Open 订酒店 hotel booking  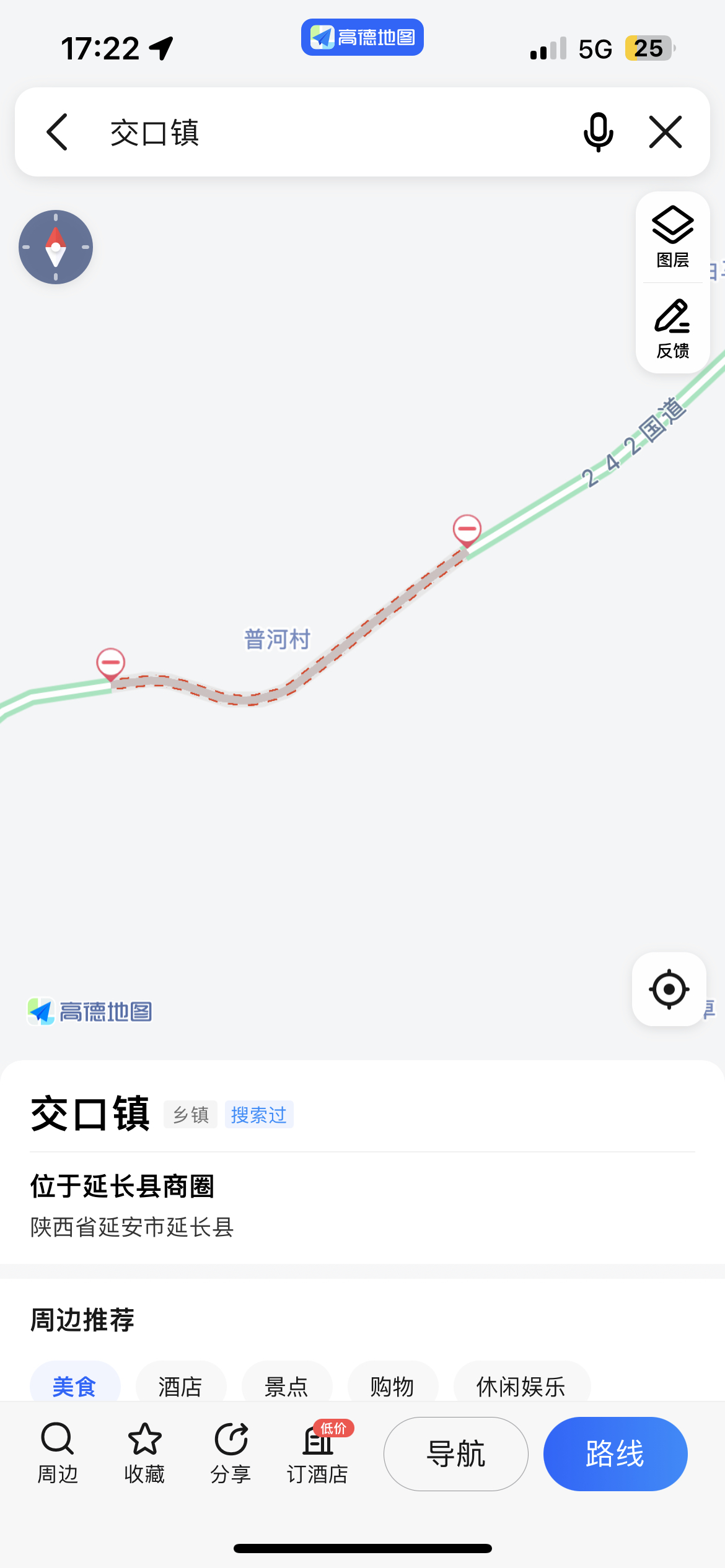pos(318,1453)
